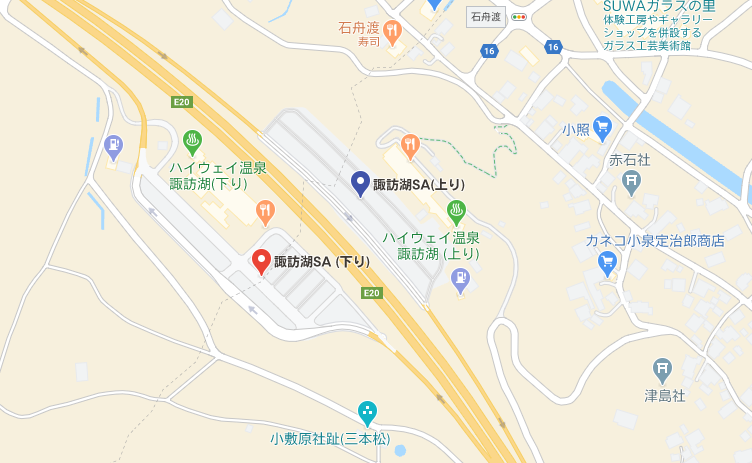Open the 小照 shopping marker
Screen dimensions: 752x463
point(601,127)
